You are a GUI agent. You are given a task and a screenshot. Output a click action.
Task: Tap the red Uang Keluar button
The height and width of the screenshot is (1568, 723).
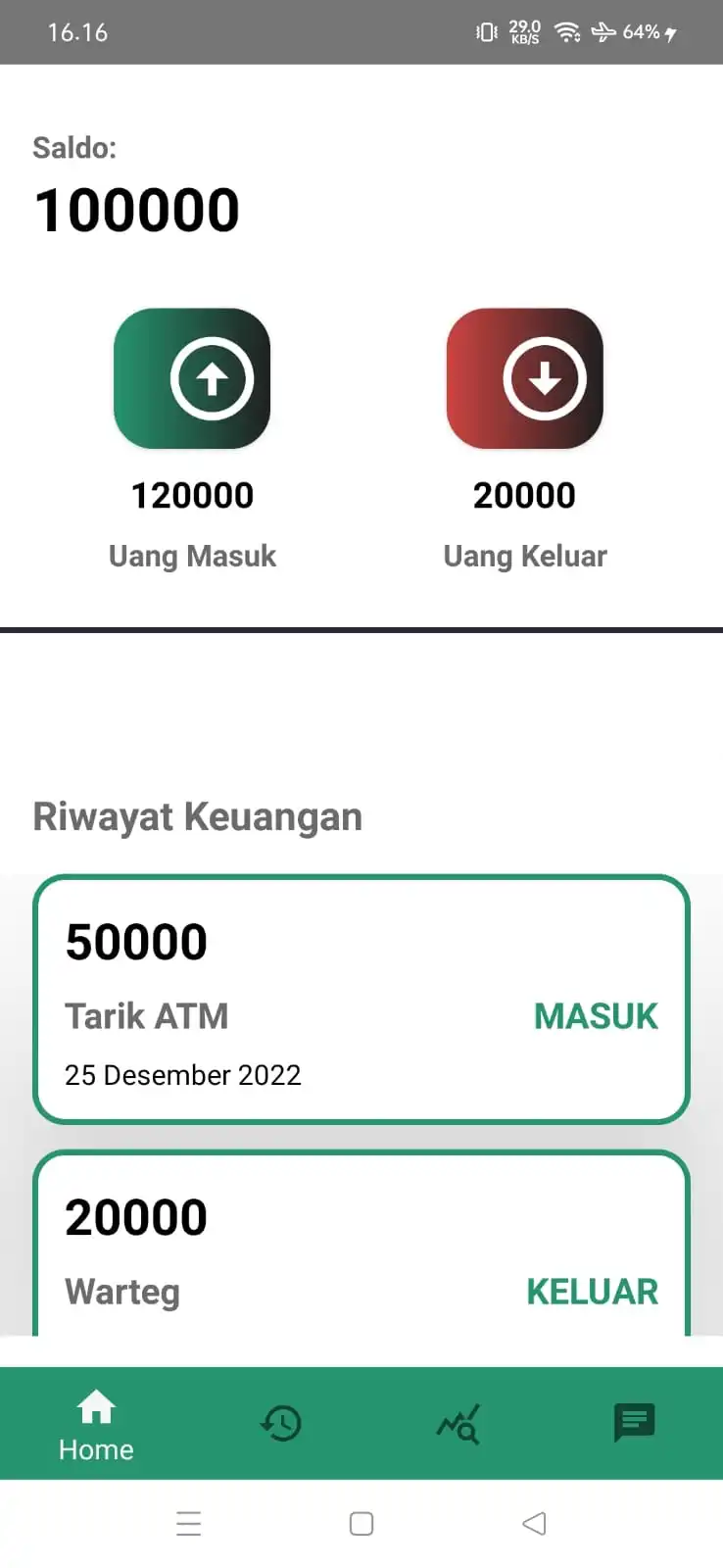(524, 379)
